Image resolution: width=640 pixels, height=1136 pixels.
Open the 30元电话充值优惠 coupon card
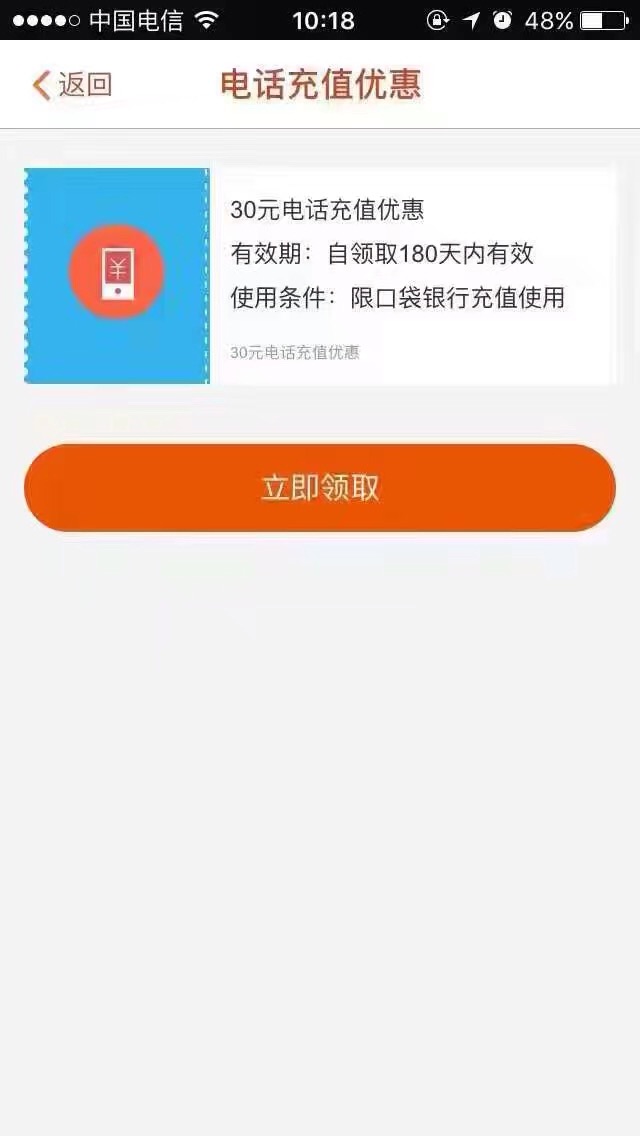coord(320,276)
